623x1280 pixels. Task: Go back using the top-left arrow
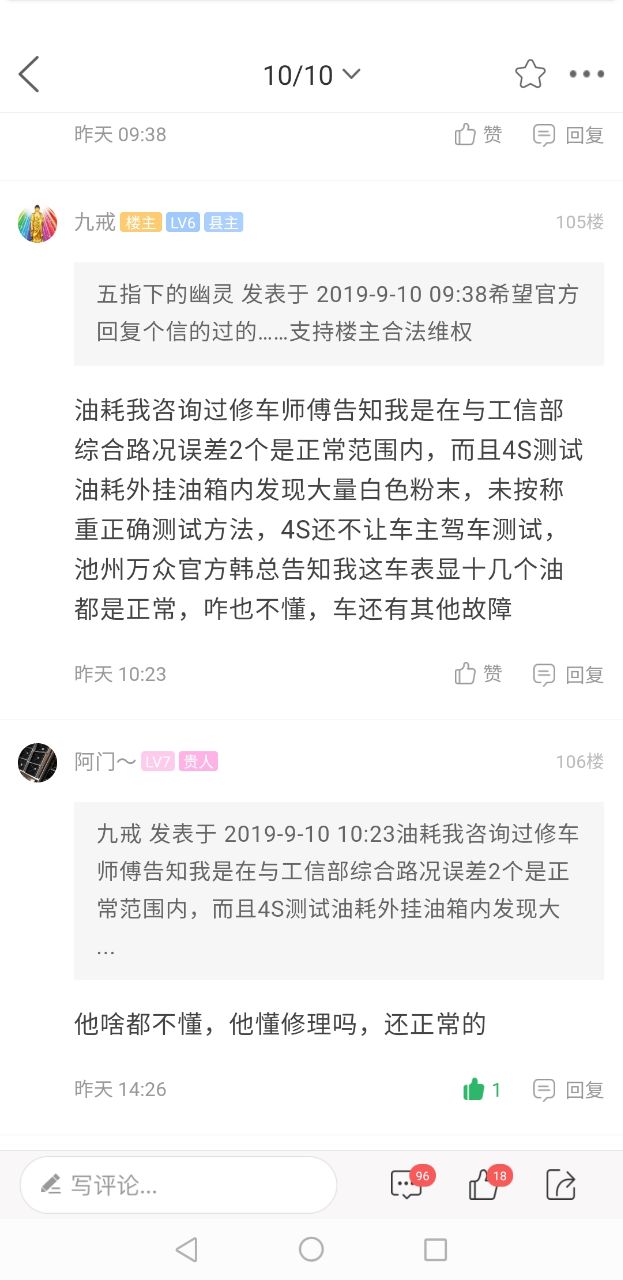click(29, 74)
